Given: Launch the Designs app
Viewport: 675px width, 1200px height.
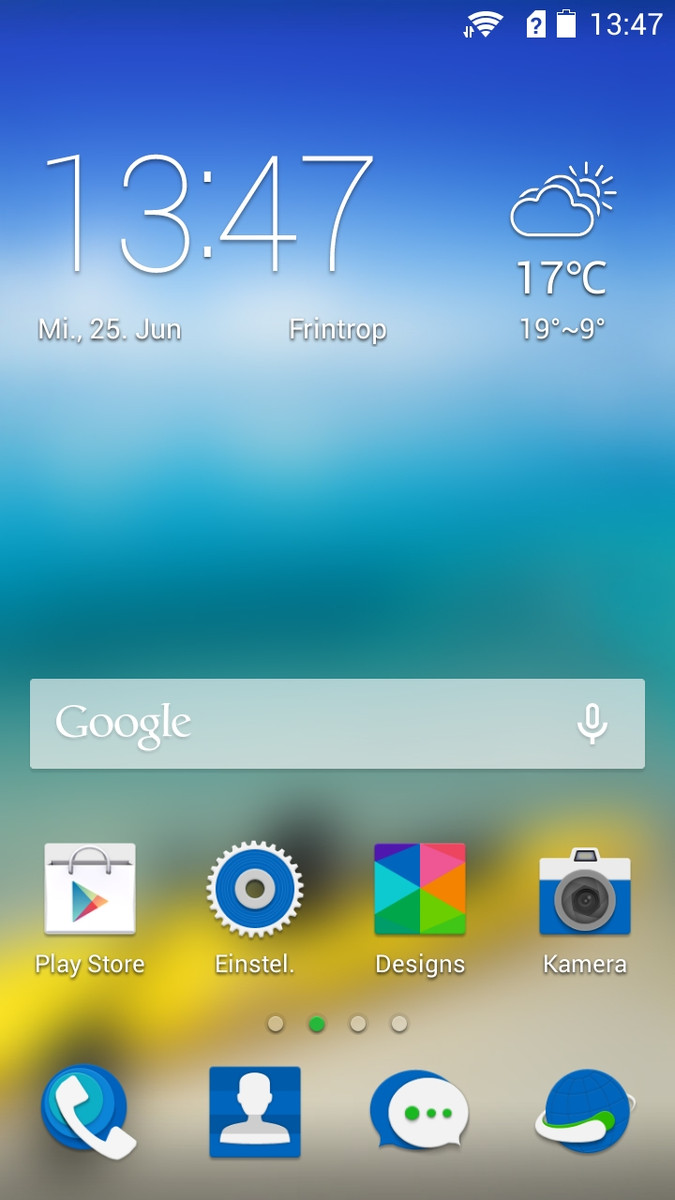Looking at the screenshot, I should [x=420, y=890].
